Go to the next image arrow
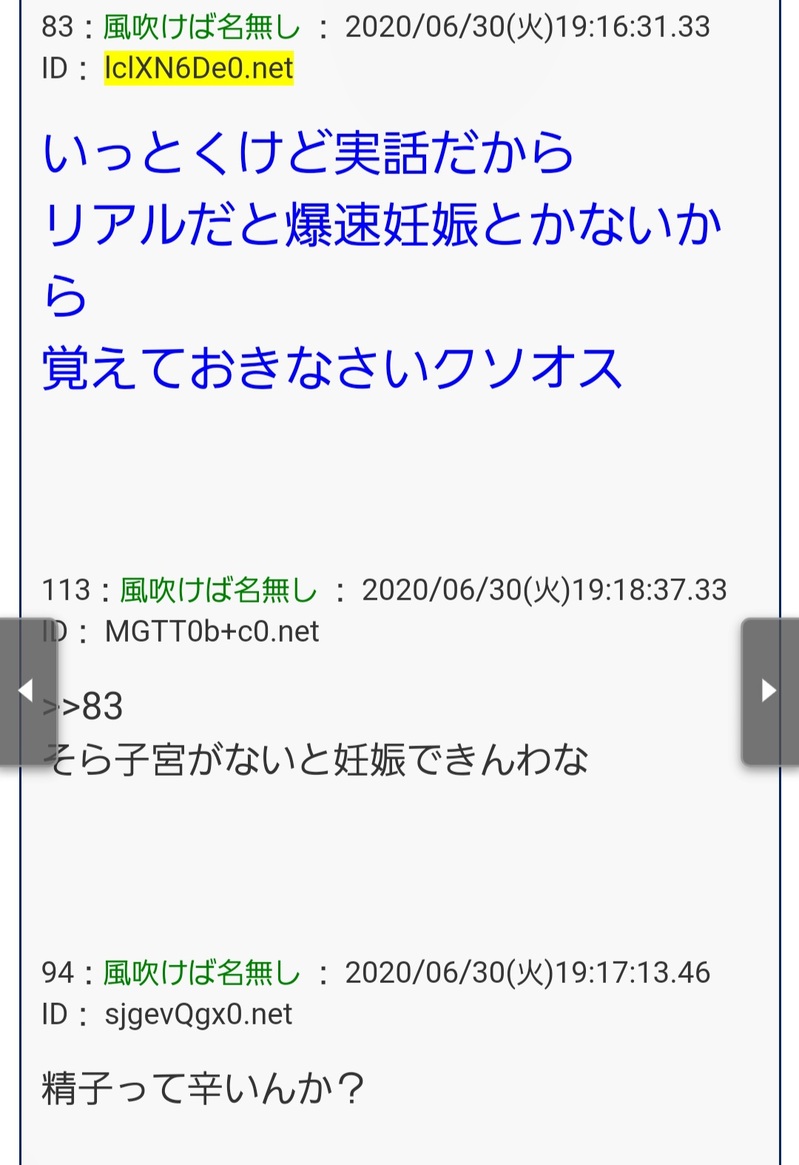 click(769, 691)
